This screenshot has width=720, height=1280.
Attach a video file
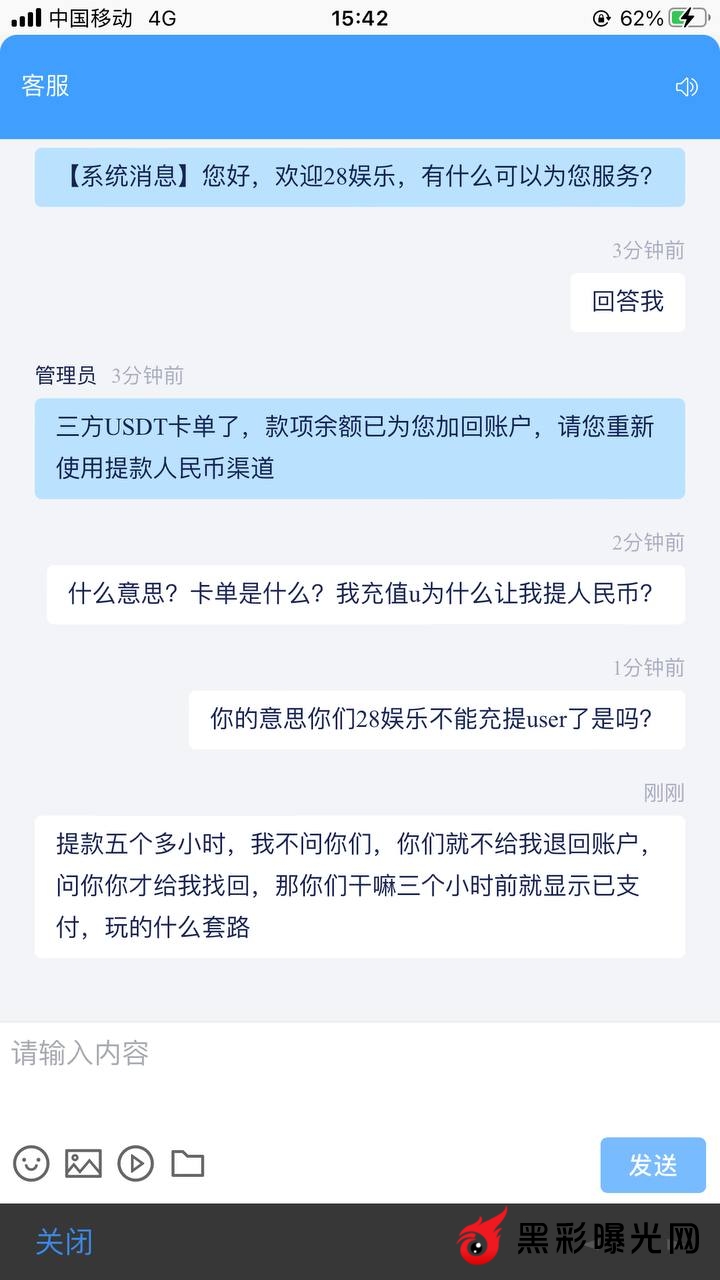(x=136, y=1163)
